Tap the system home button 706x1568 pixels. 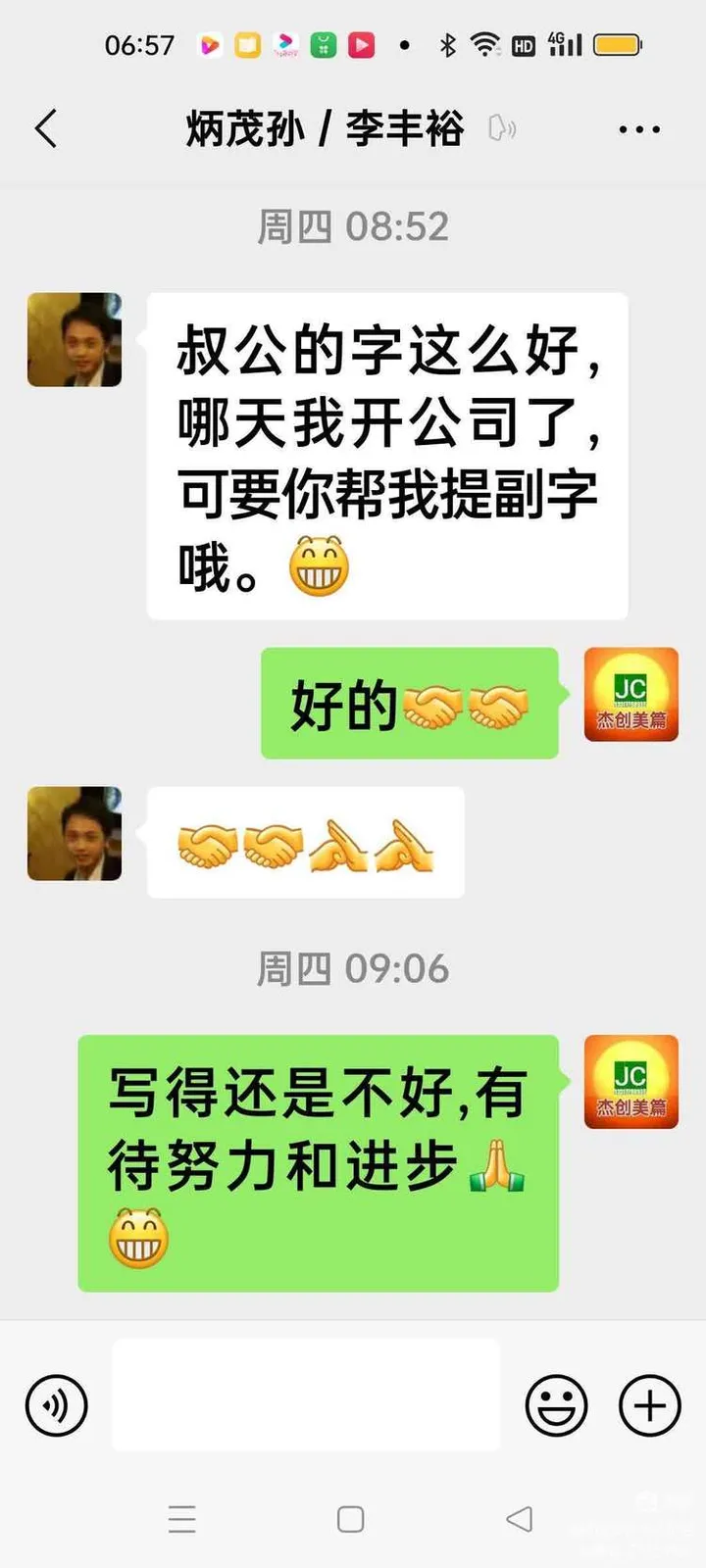coord(350,1519)
